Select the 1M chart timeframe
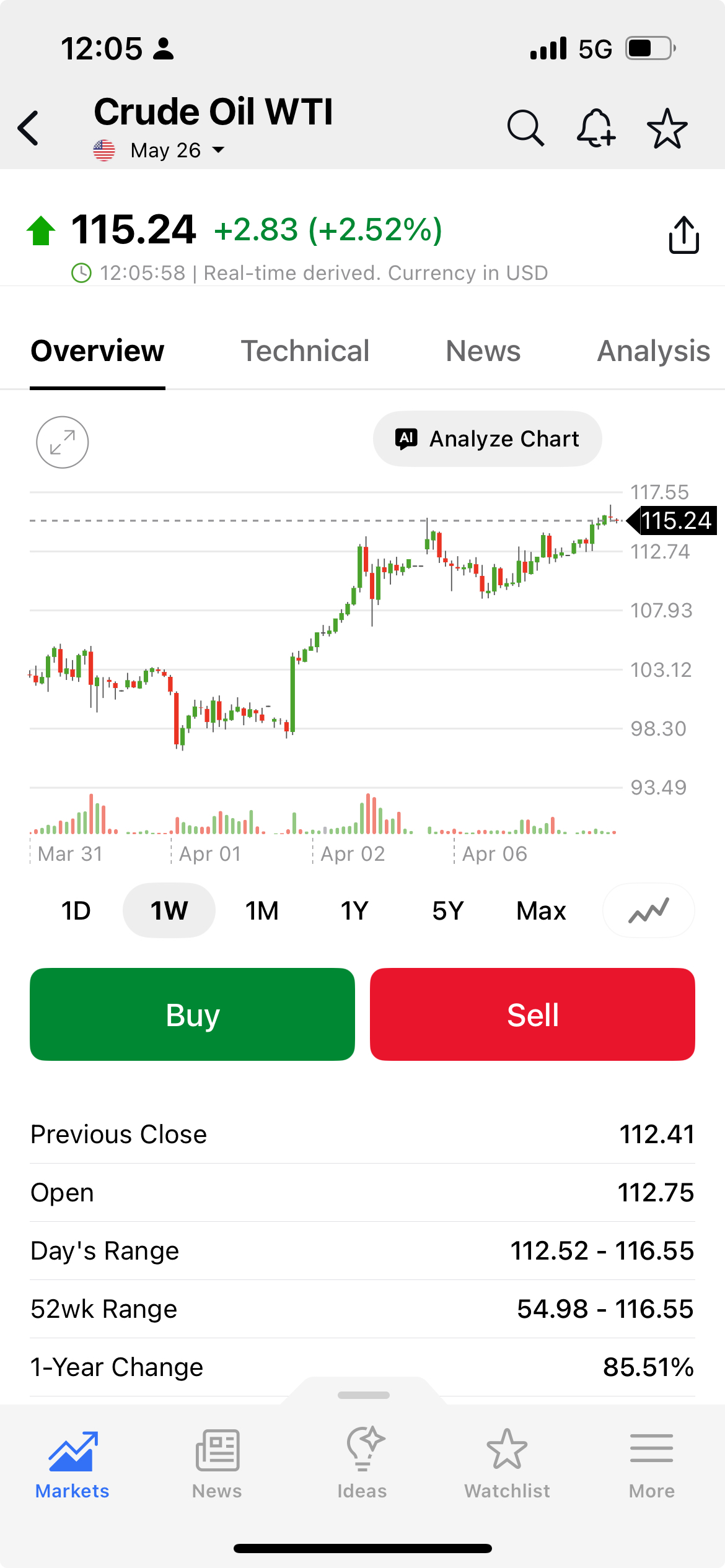The width and height of the screenshot is (725, 1568). tap(262, 910)
